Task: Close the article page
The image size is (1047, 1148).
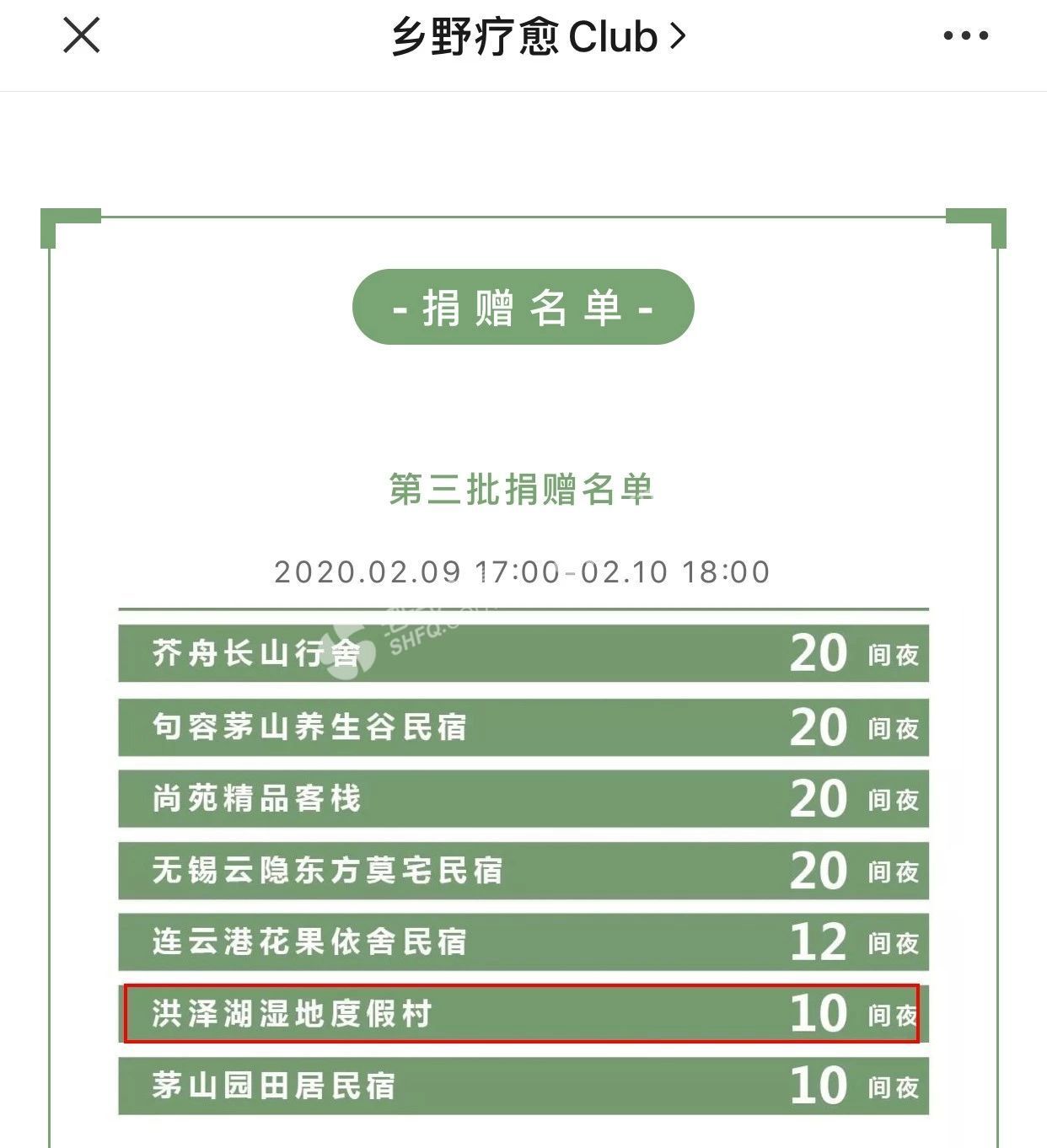Action: 82,36
